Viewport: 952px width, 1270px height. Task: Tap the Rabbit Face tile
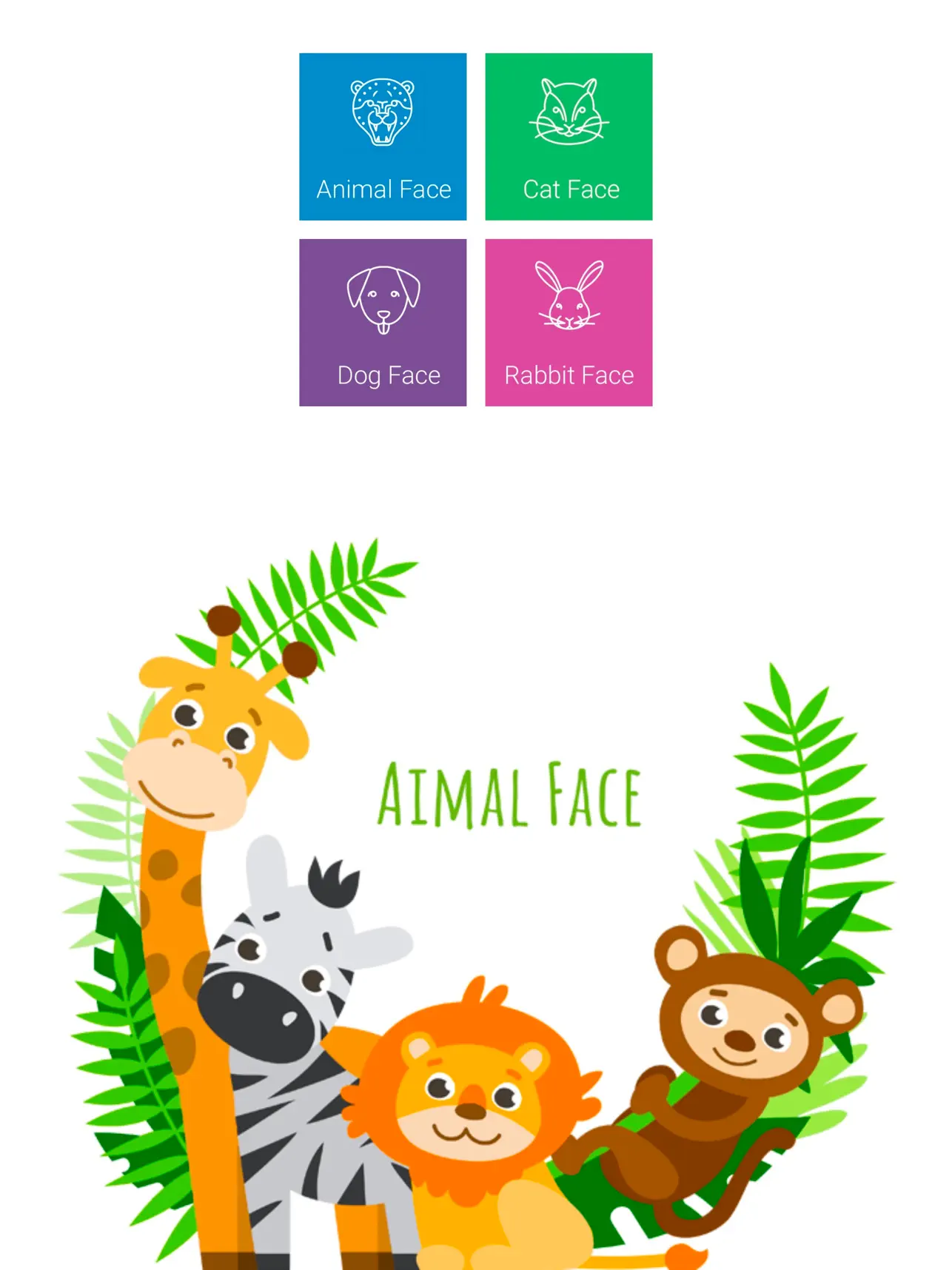click(569, 323)
